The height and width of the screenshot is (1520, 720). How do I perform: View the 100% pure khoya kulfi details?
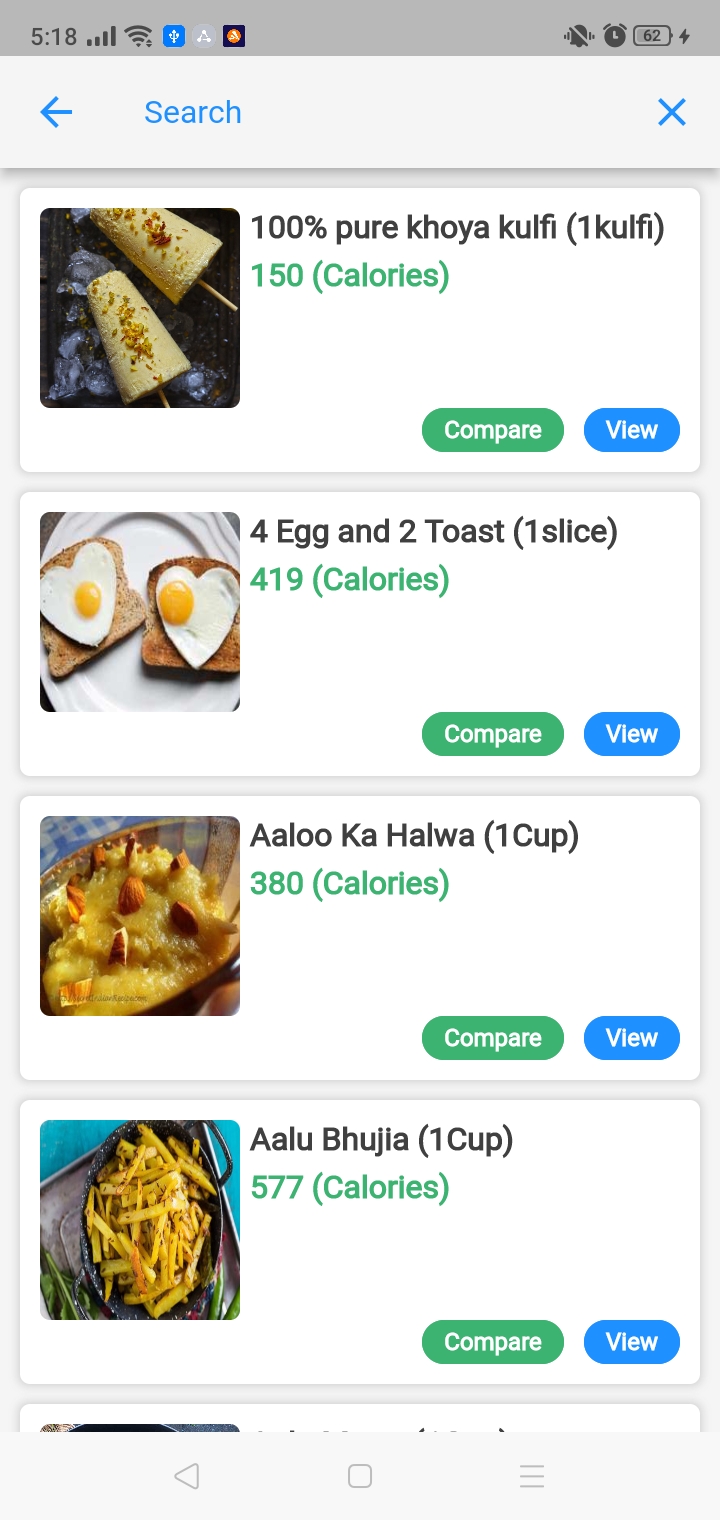pos(631,430)
